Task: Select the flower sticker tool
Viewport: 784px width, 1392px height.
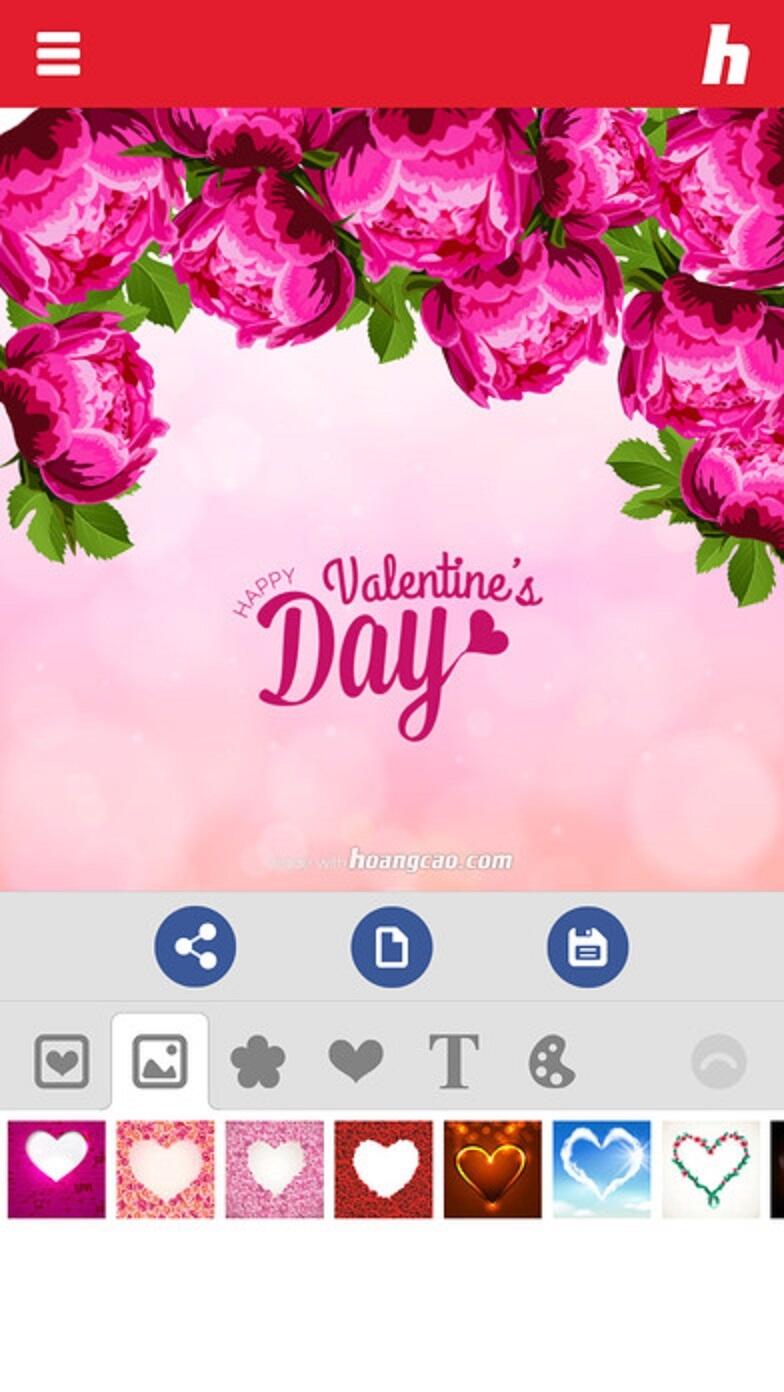Action: tap(260, 1062)
